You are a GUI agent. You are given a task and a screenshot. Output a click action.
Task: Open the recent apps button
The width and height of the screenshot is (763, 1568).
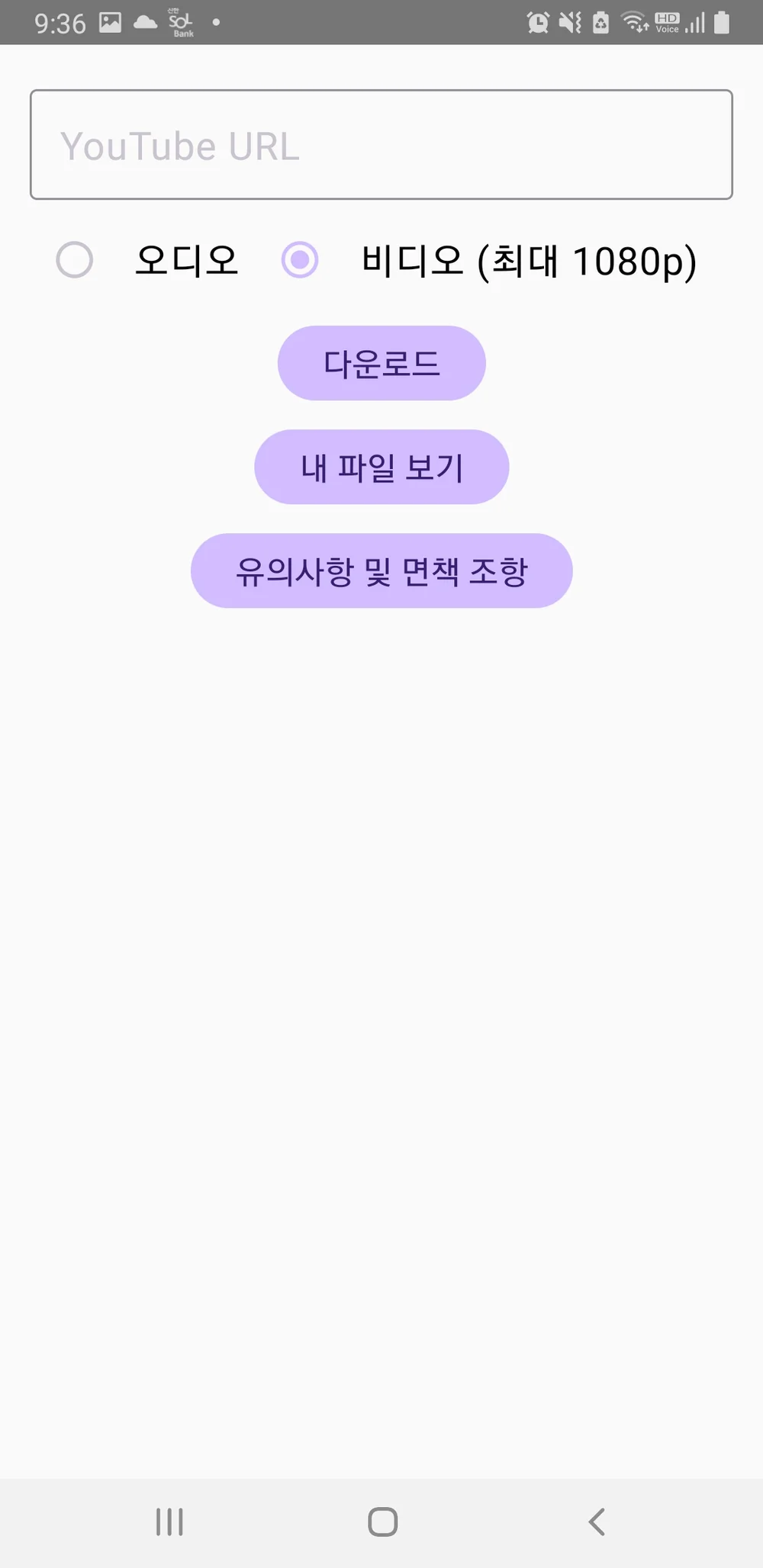[x=168, y=1521]
